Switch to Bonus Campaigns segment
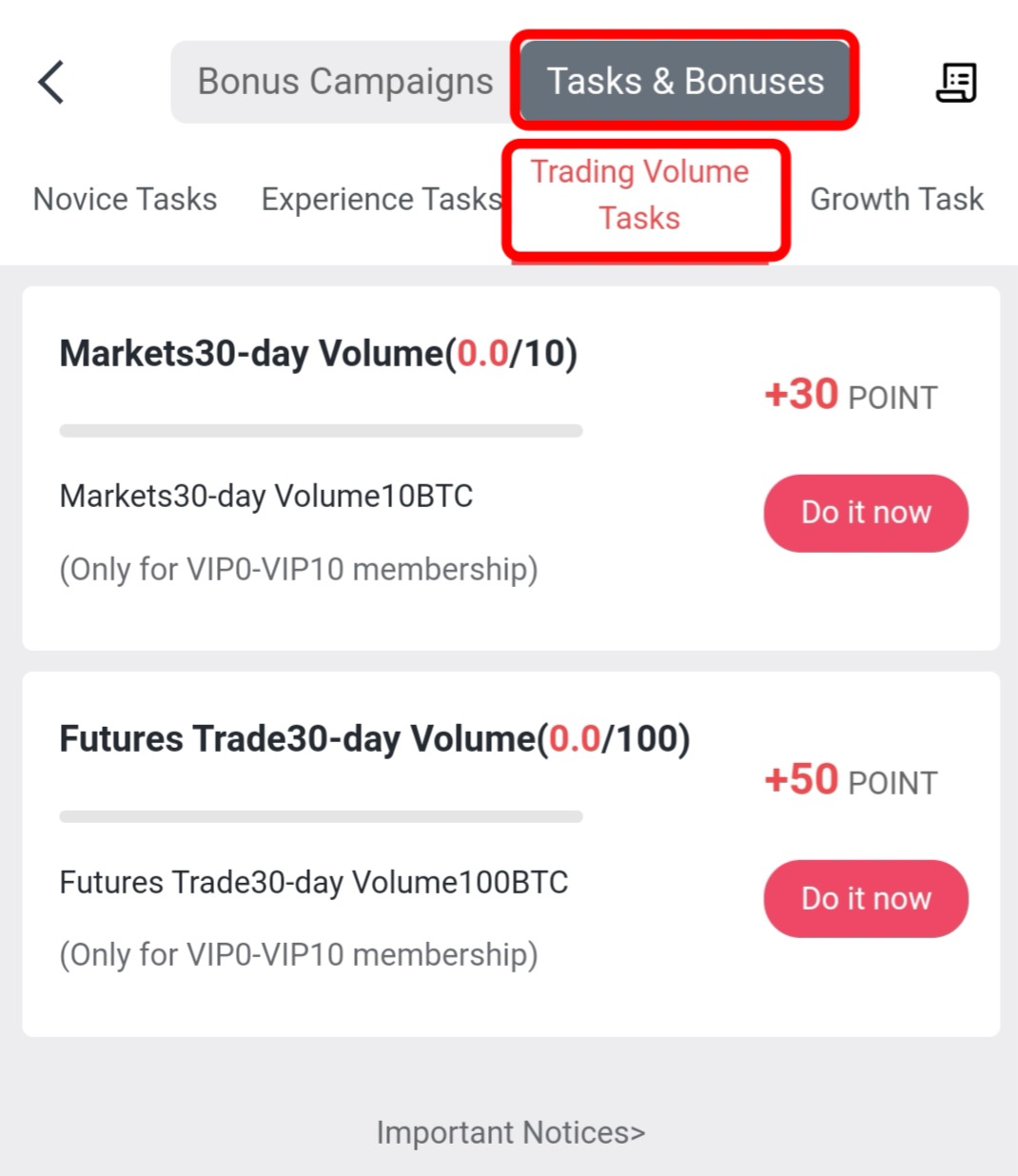The height and width of the screenshot is (1176, 1018). point(344,82)
